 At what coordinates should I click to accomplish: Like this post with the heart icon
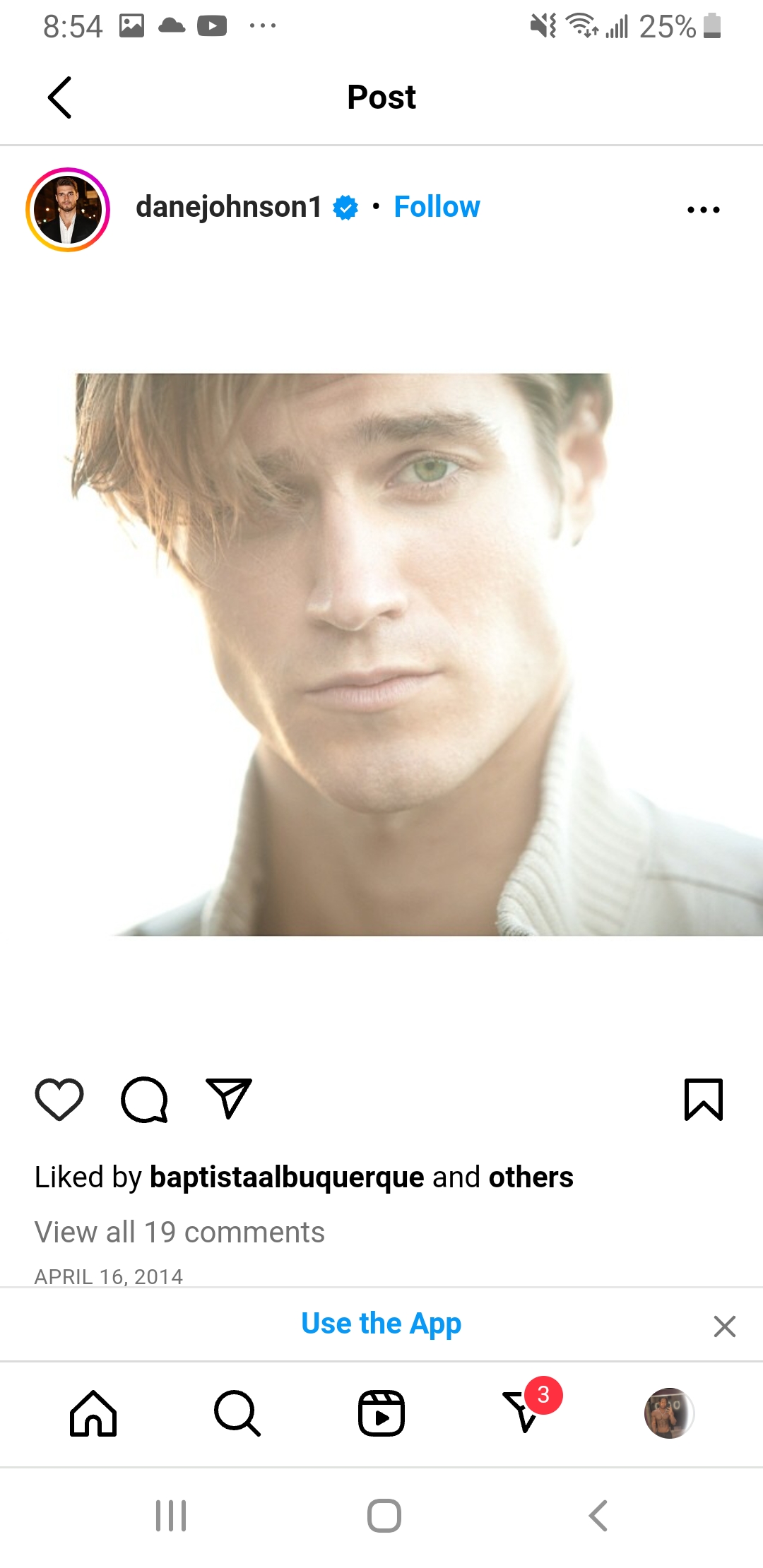59,1100
